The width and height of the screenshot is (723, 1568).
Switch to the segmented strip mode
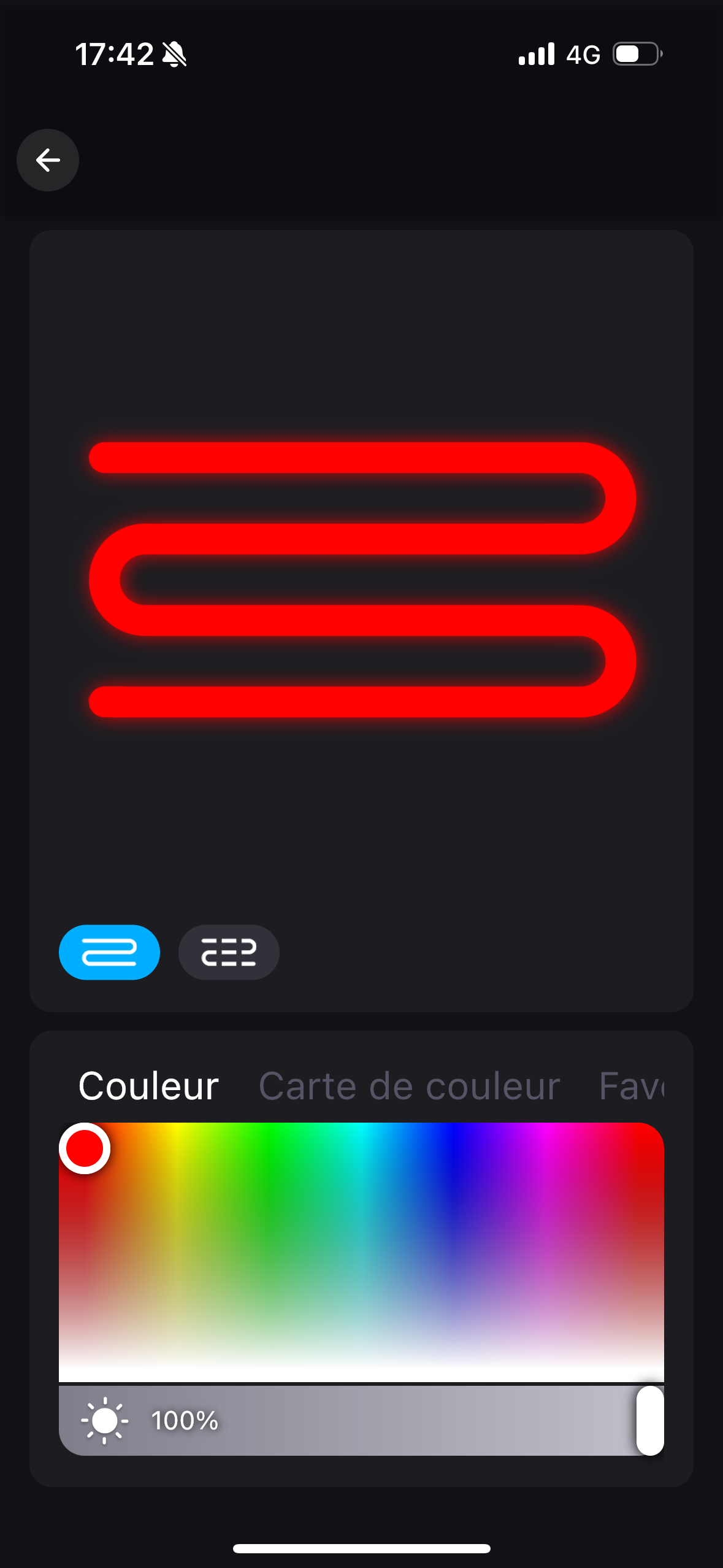click(229, 952)
